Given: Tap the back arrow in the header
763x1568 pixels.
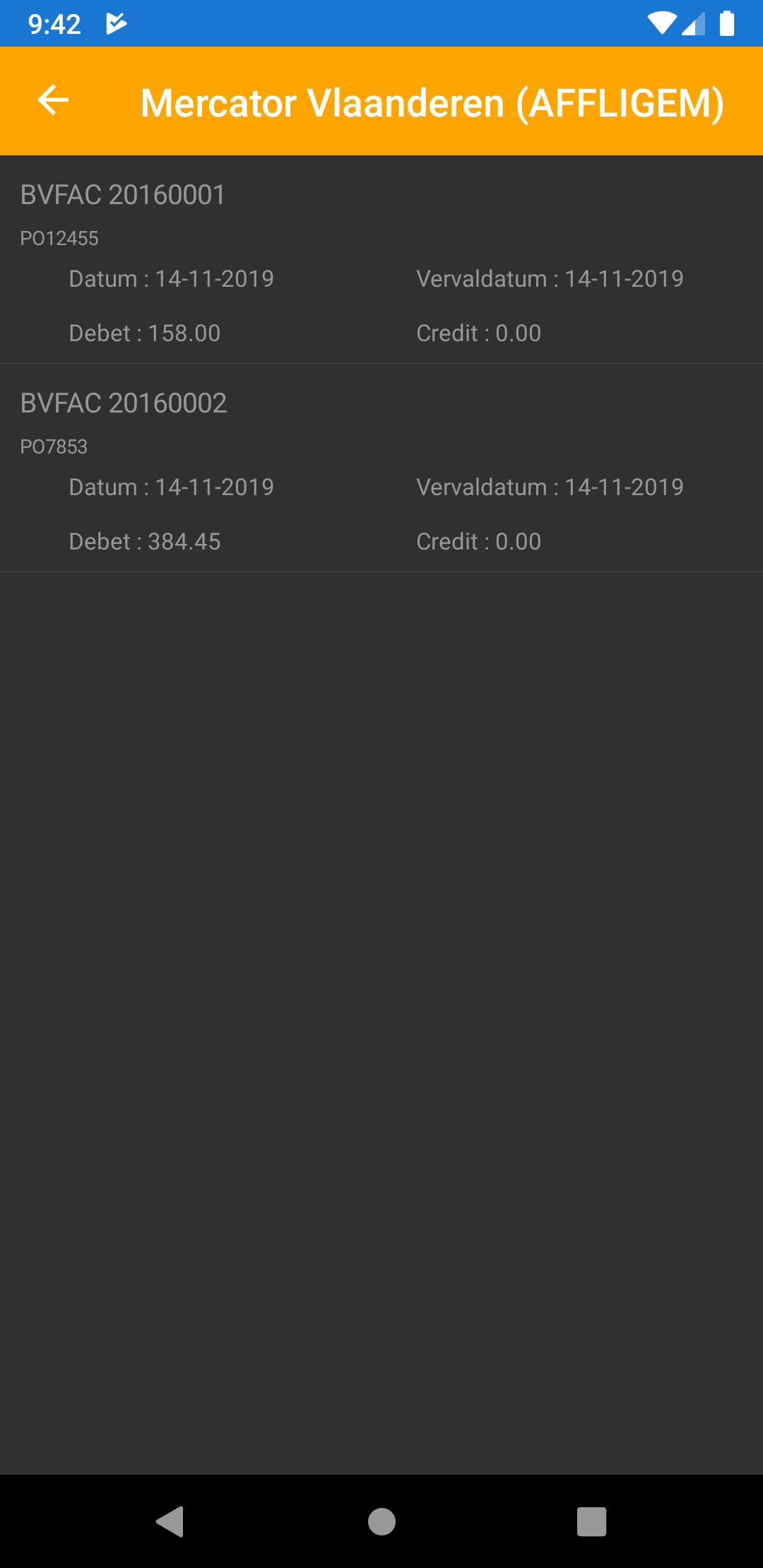Looking at the screenshot, I should pos(53,100).
